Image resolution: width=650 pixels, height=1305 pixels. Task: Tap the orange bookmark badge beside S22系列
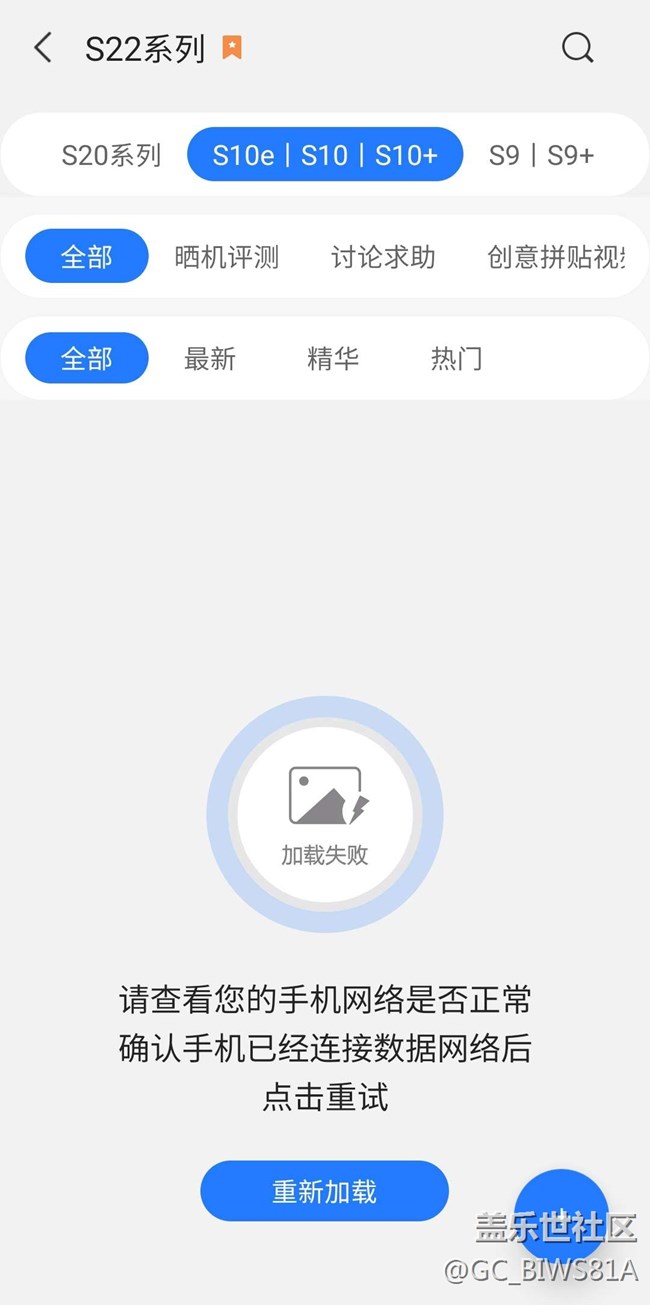pos(231,47)
